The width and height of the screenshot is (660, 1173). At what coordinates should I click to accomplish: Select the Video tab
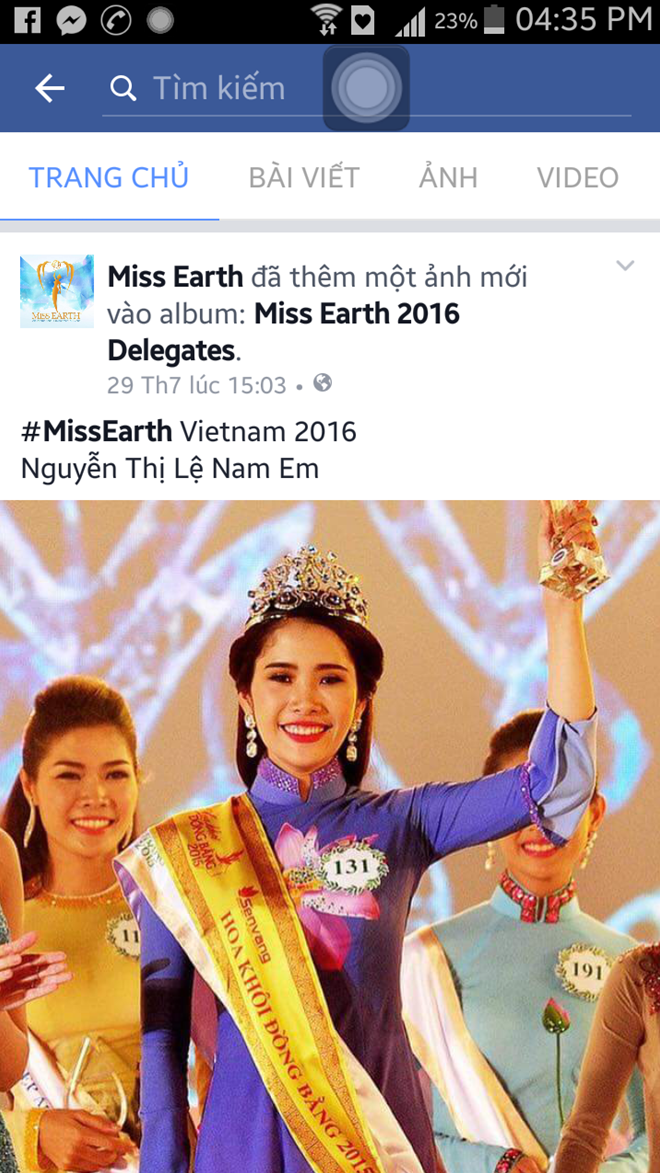tap(577, 178)
